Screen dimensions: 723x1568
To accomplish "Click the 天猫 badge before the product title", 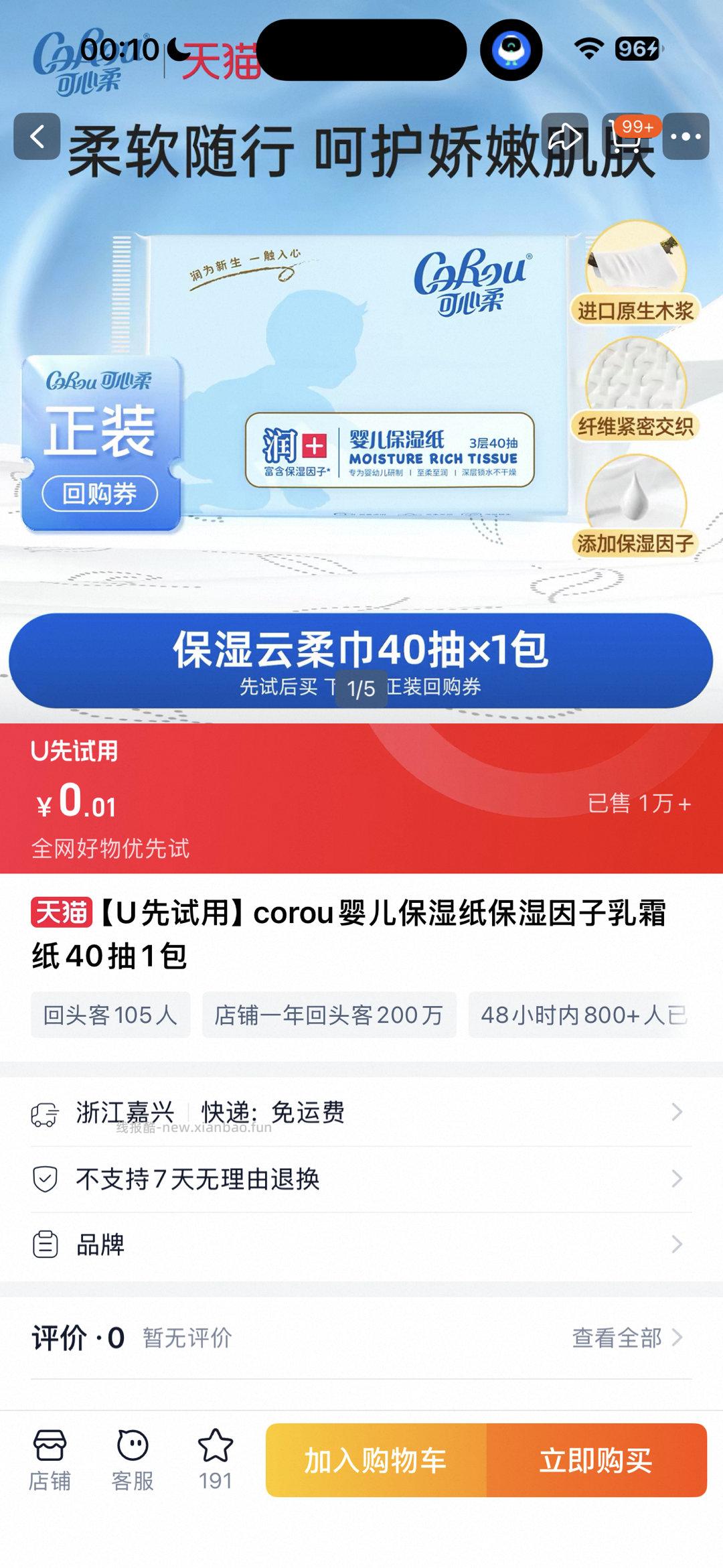I will (64, 909).
